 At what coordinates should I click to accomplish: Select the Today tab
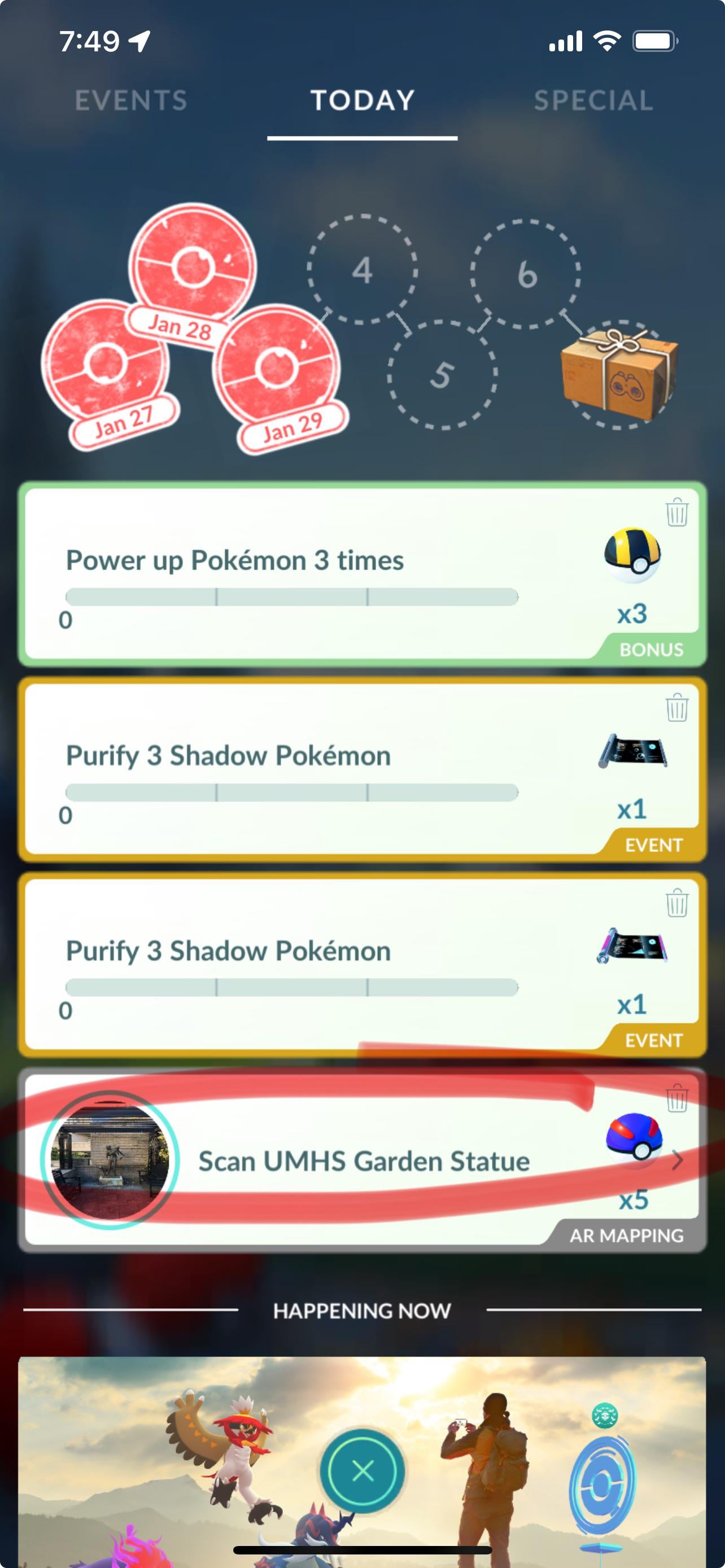[x=362, y=100]
